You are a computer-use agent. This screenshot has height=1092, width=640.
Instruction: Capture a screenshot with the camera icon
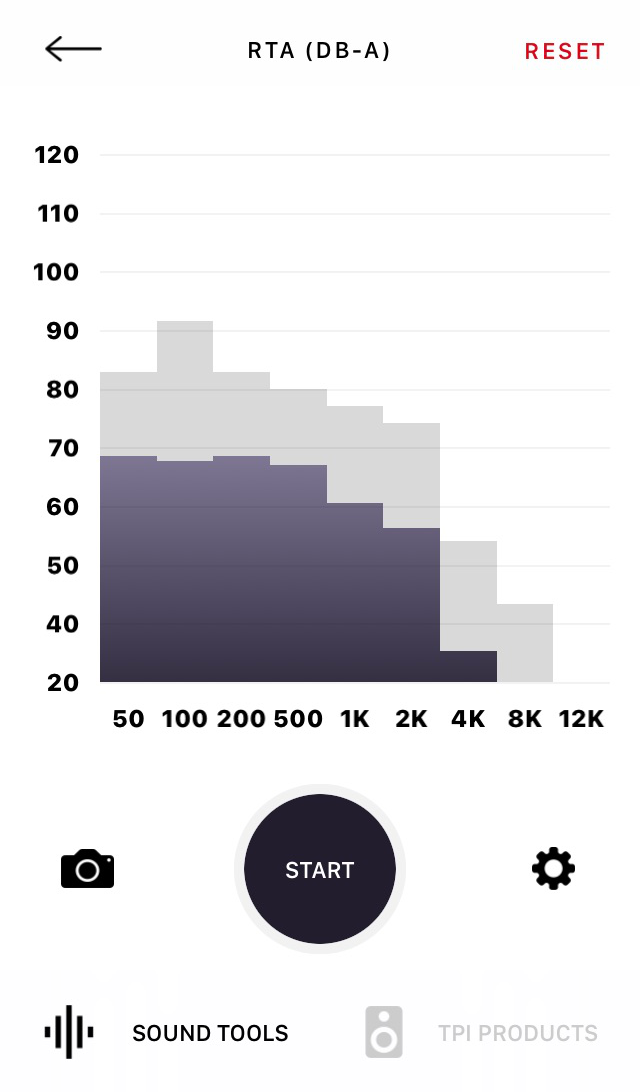(x=88, y=869)
